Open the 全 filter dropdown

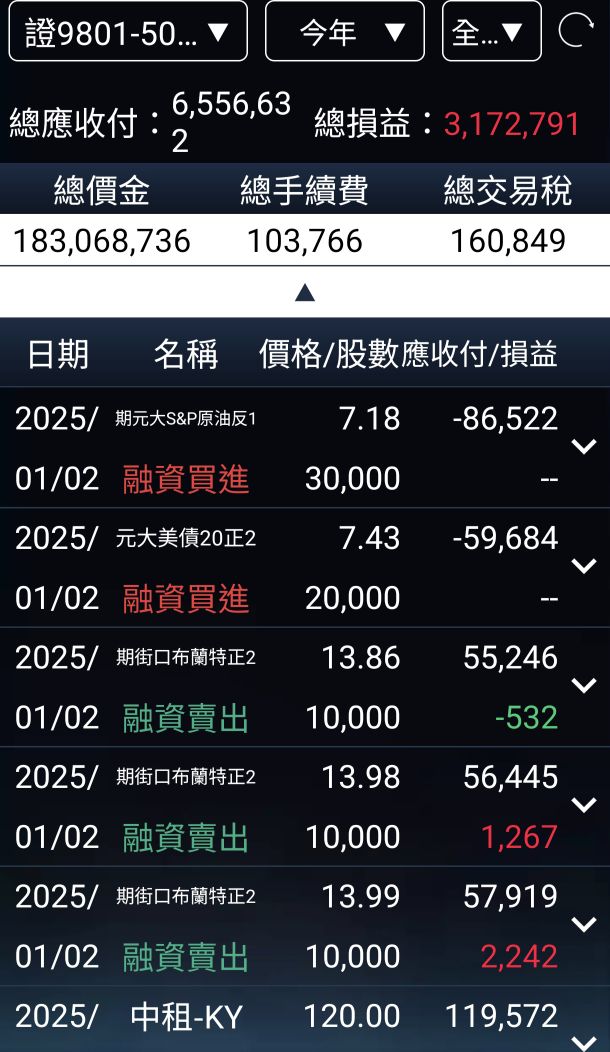tap(491, 32)
